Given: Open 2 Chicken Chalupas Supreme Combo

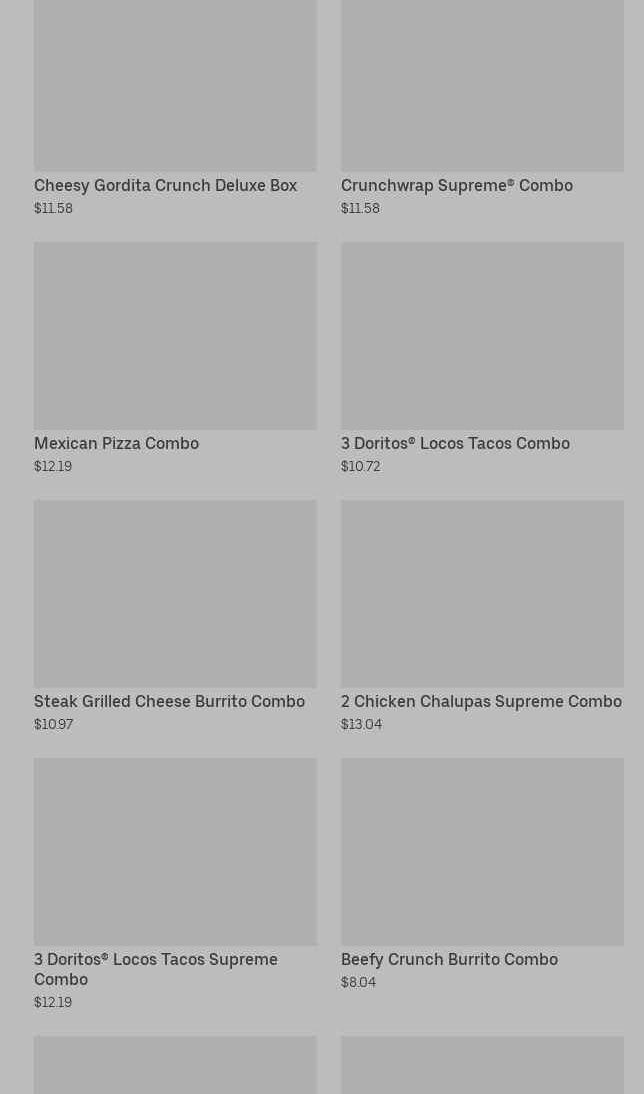Looking at the screenshot, I should pyautogui.click(x=482, y=617).
